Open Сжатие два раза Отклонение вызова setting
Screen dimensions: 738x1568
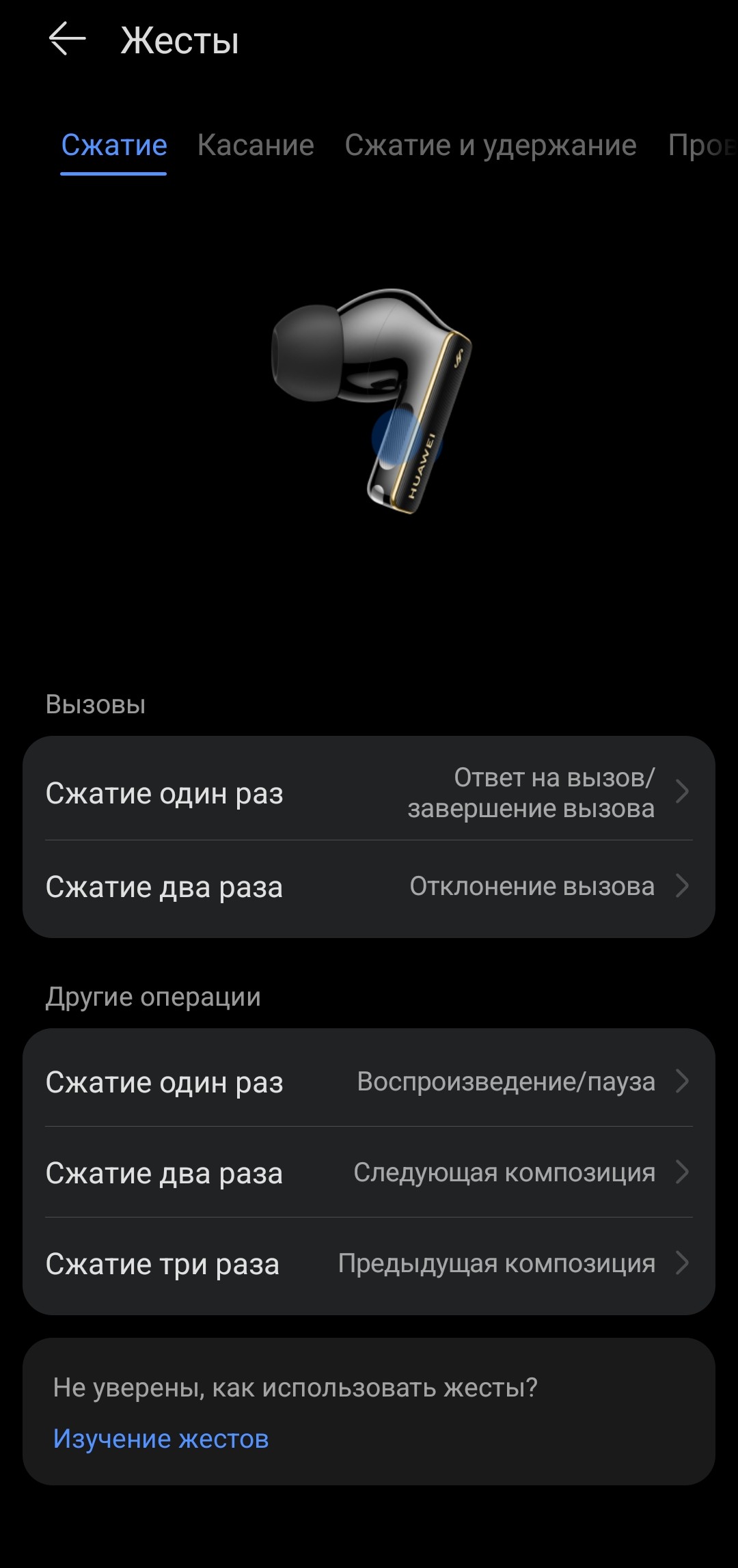pyautogui.click(x=369, y=887)
